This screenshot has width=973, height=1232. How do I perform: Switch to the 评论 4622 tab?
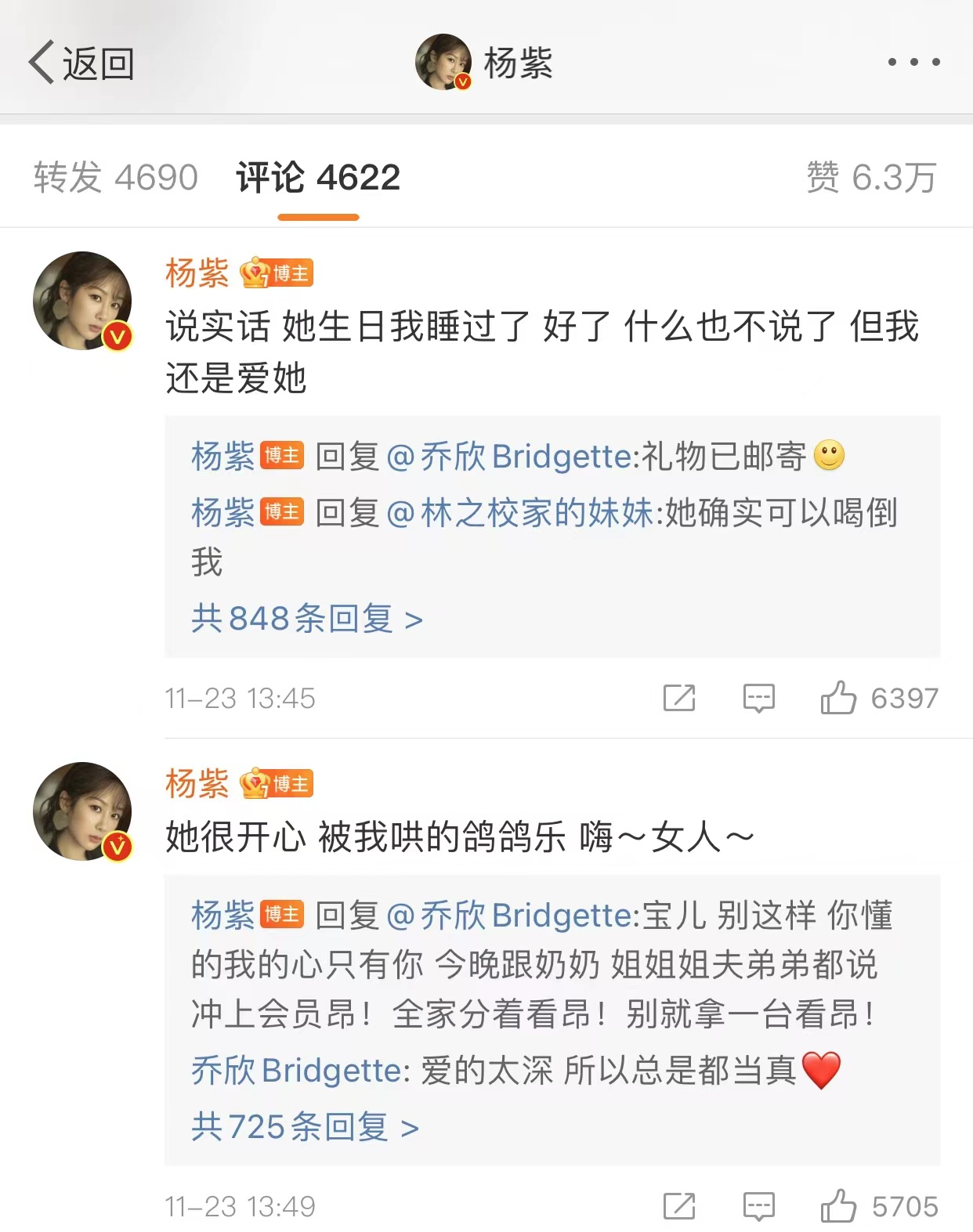[318, 178]
